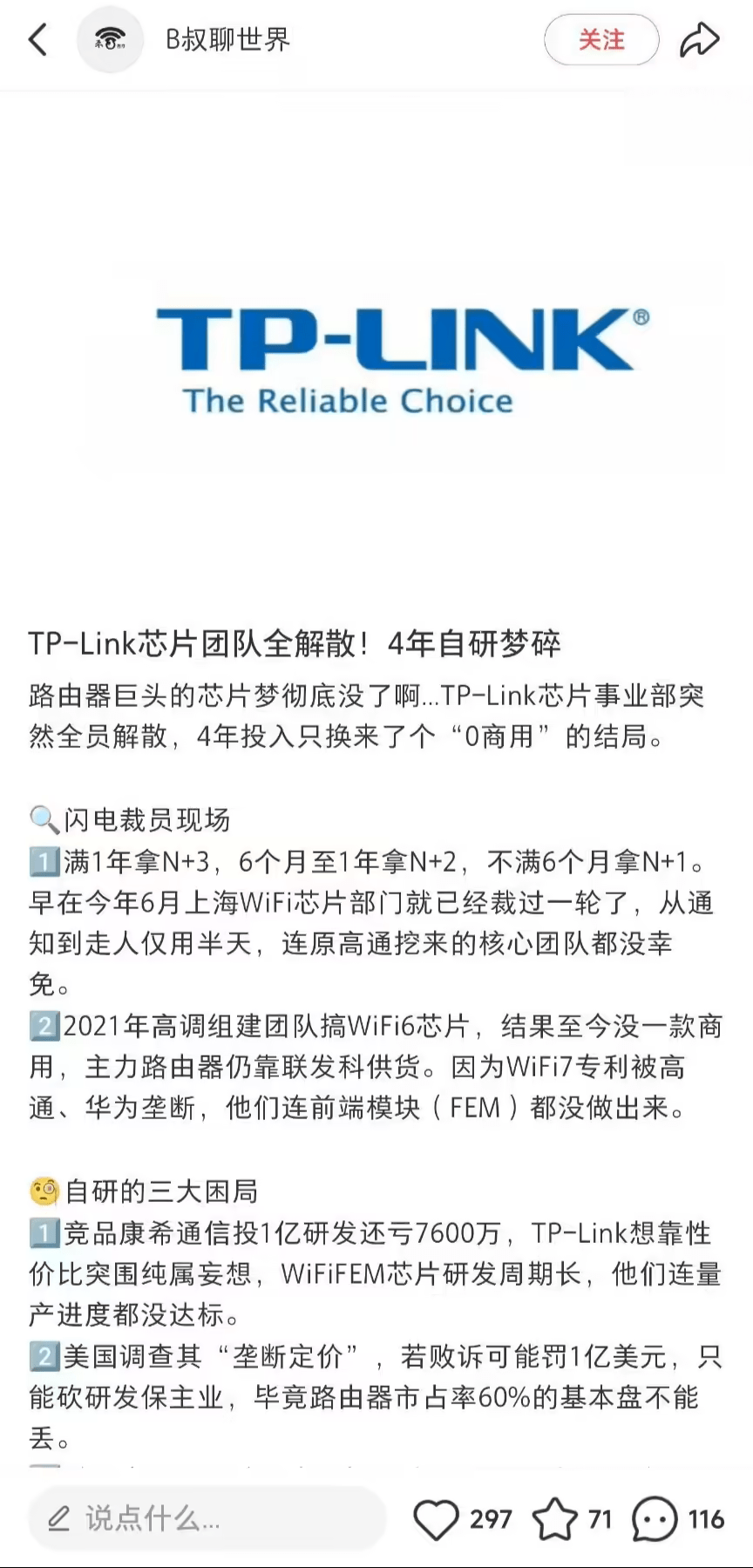Go back to the previous page
Screen dimensions: 753x1568
click(38, 39)
